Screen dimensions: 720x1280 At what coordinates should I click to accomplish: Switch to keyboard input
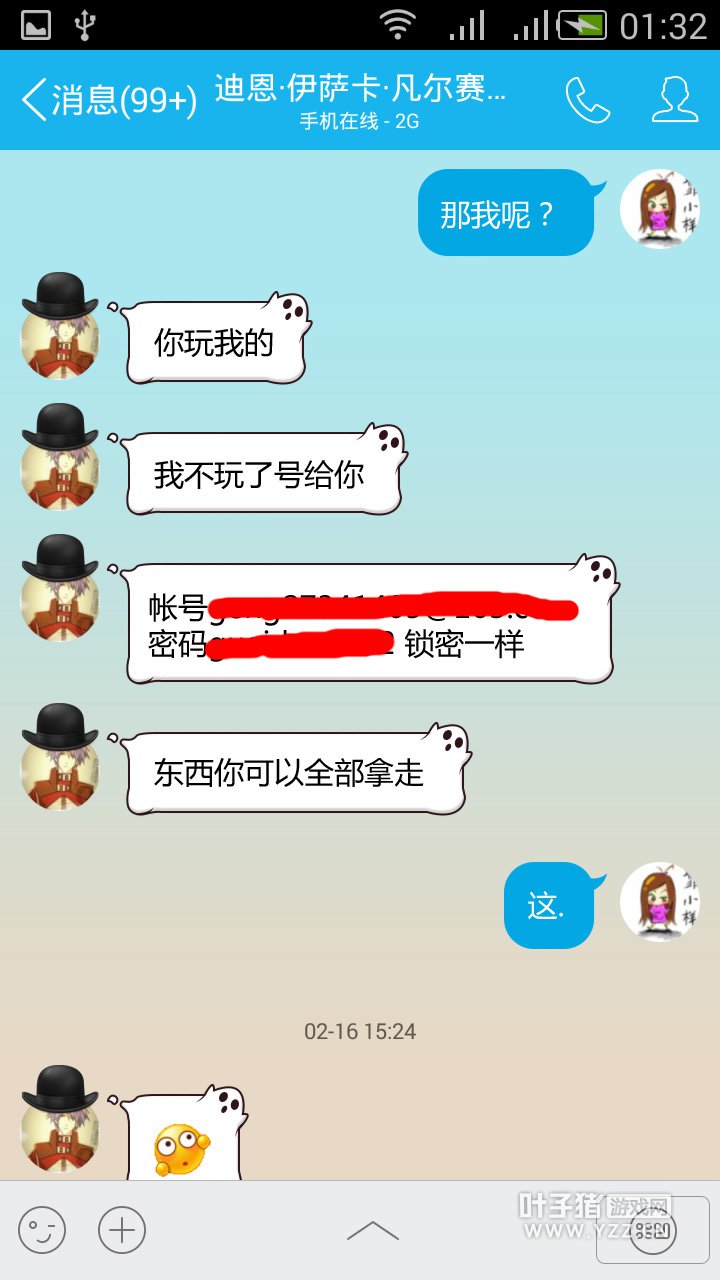(x=653, y=1230)
